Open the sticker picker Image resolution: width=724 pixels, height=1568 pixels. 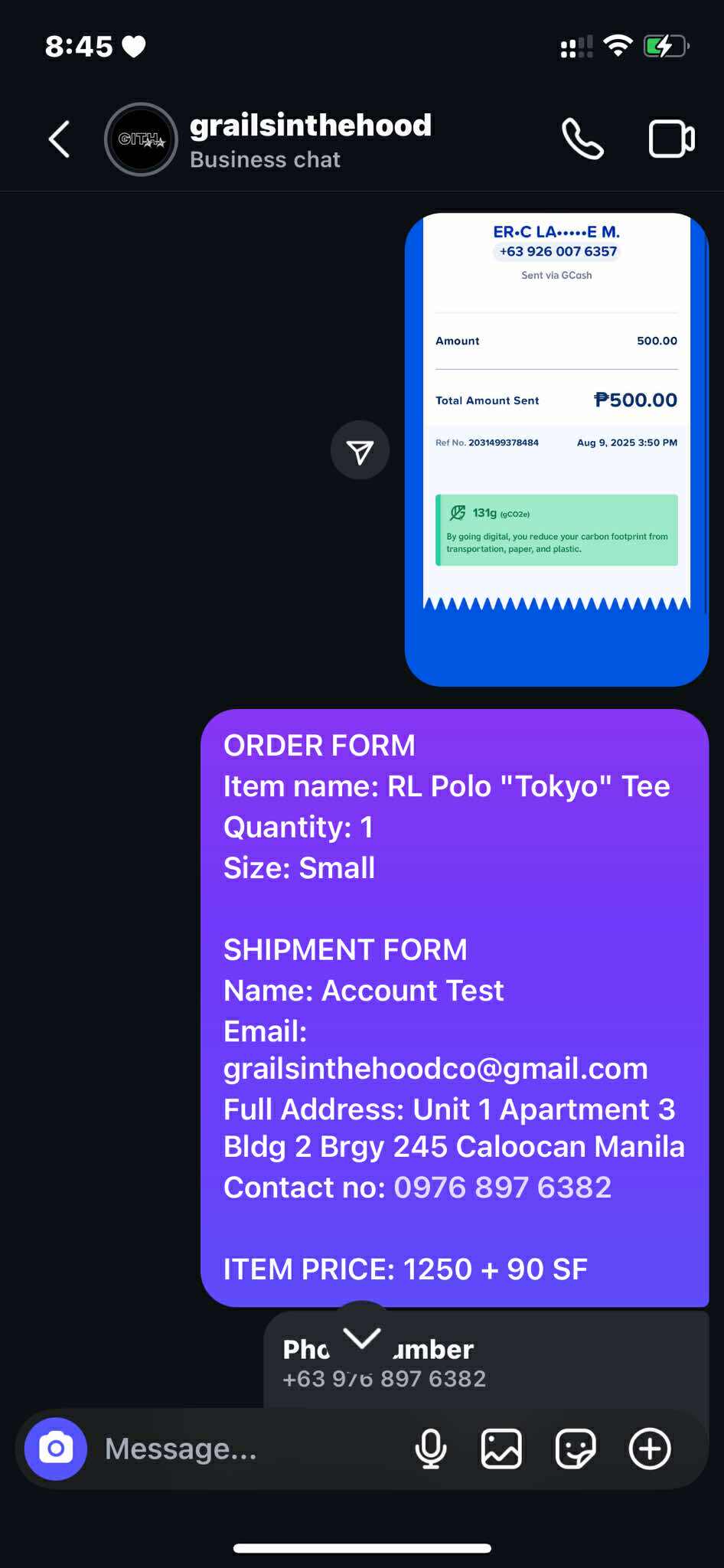click(x=575, y=1449)
